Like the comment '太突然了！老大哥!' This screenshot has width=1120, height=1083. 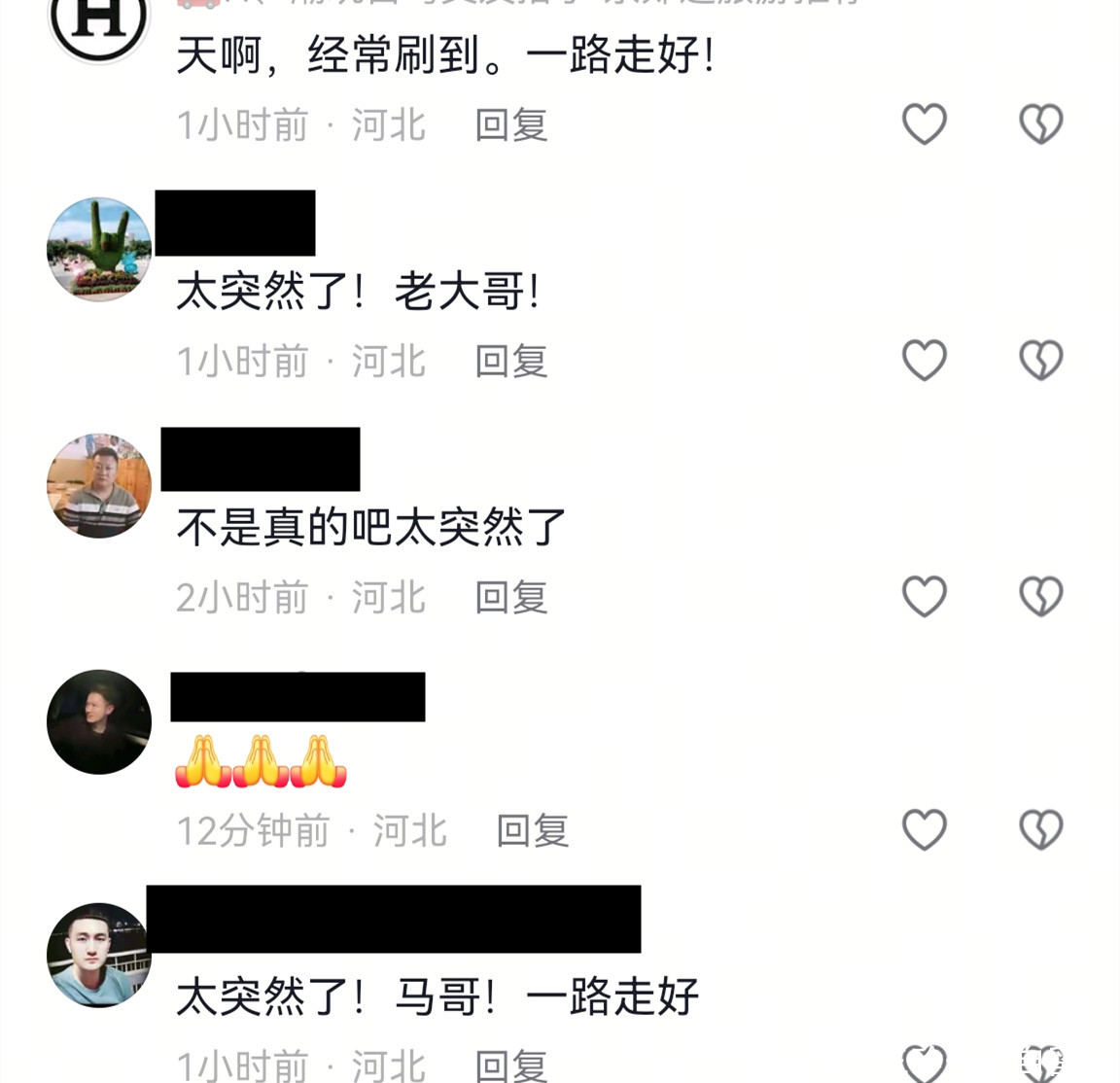[x=924, y=360]
